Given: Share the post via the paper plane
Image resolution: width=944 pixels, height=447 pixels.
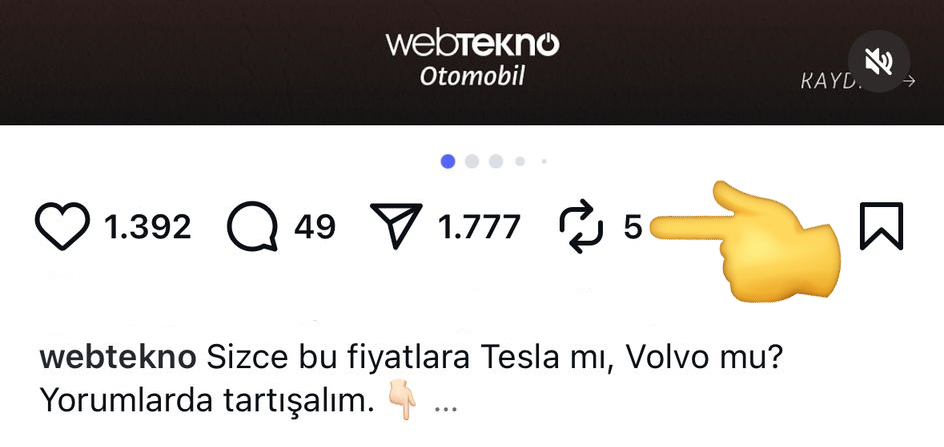Looking at the screenshot, I should point(395,227).
